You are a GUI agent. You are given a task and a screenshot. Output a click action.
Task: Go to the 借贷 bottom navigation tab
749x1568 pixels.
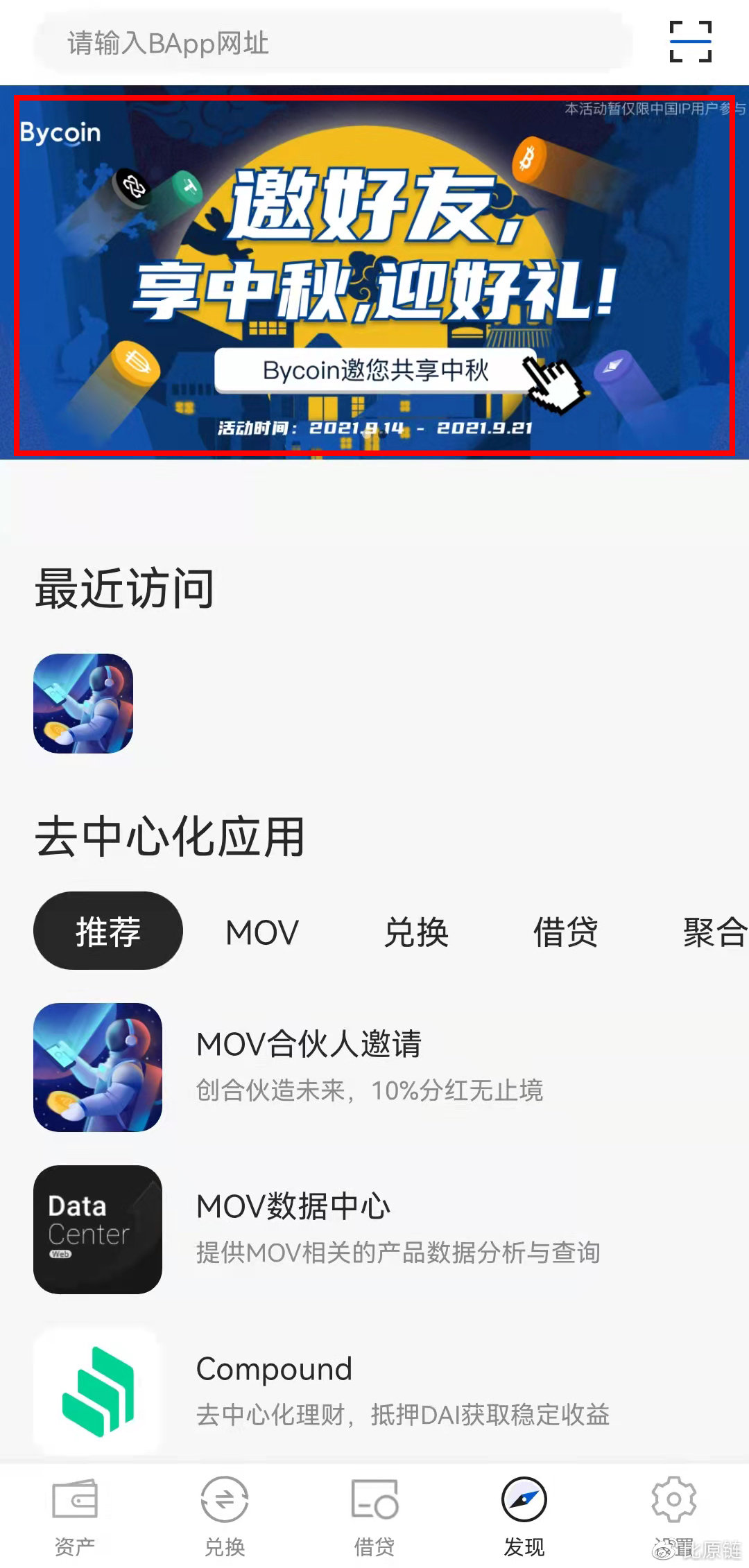click(x=374, y=1517)
